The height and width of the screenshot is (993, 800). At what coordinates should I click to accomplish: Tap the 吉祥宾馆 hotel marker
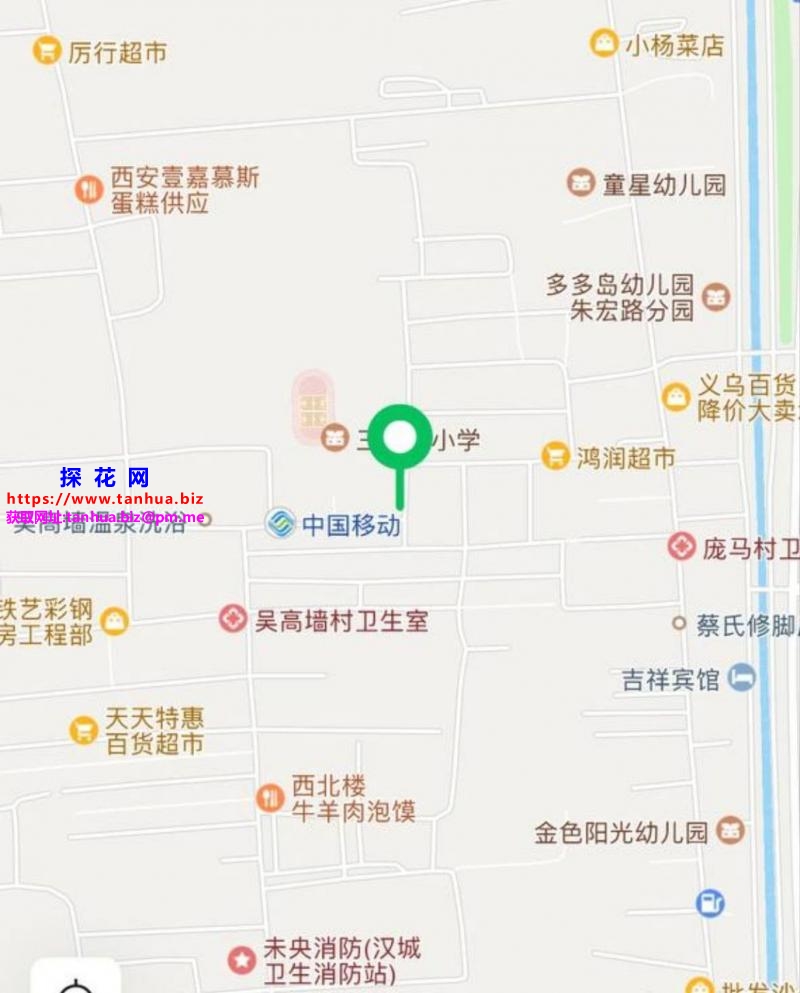coord(741,678)
